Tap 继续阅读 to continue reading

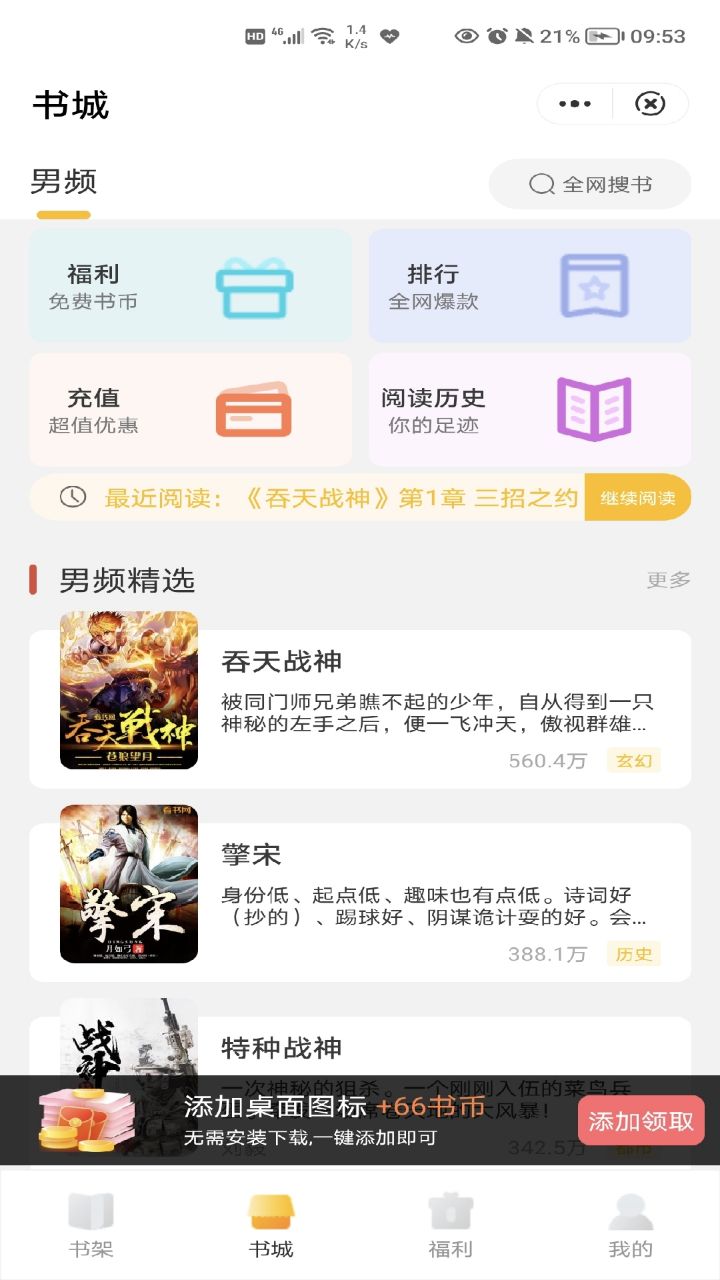click(637, 497)
